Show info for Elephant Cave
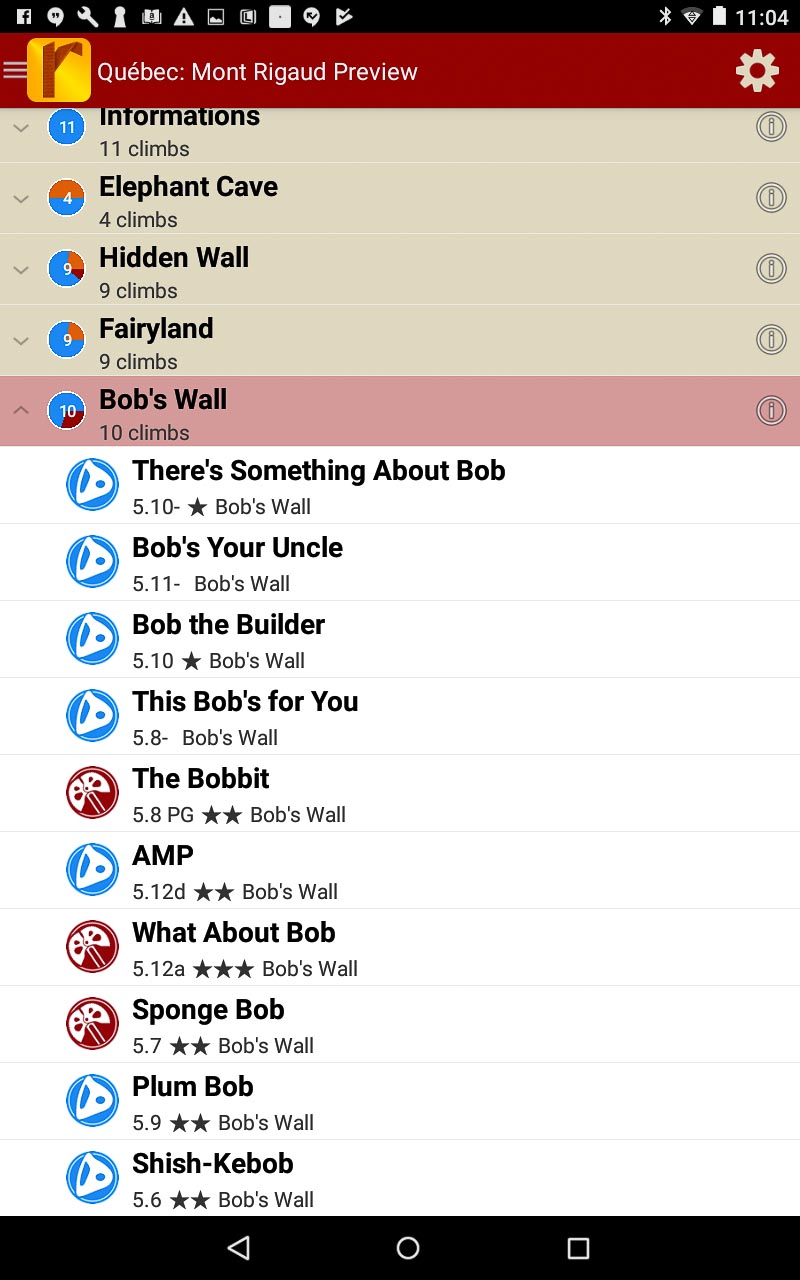Viewport: 800px width, 1280px height. pyautogui.click(x=771, y=198)
